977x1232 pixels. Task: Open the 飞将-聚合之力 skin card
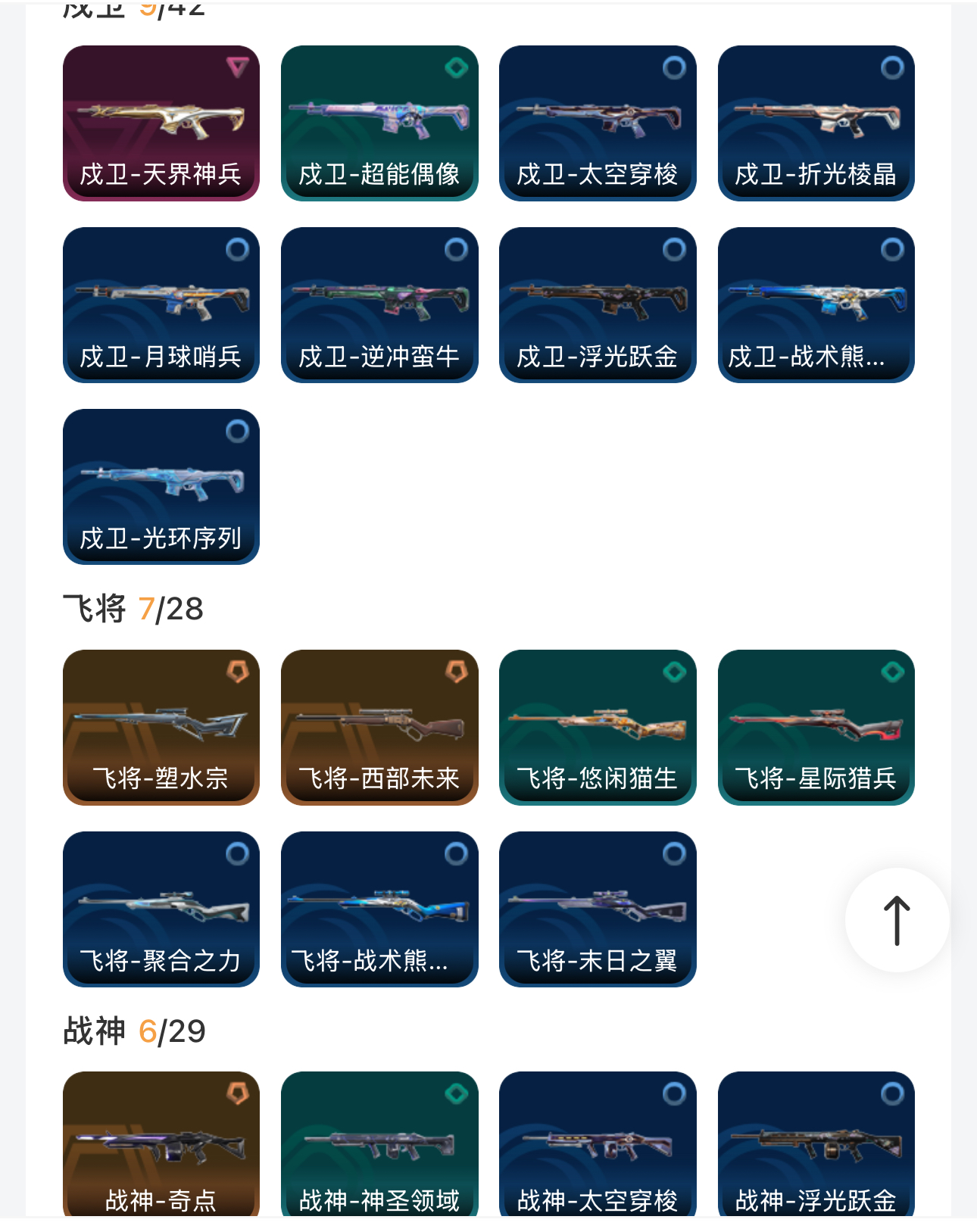point(161,909)
